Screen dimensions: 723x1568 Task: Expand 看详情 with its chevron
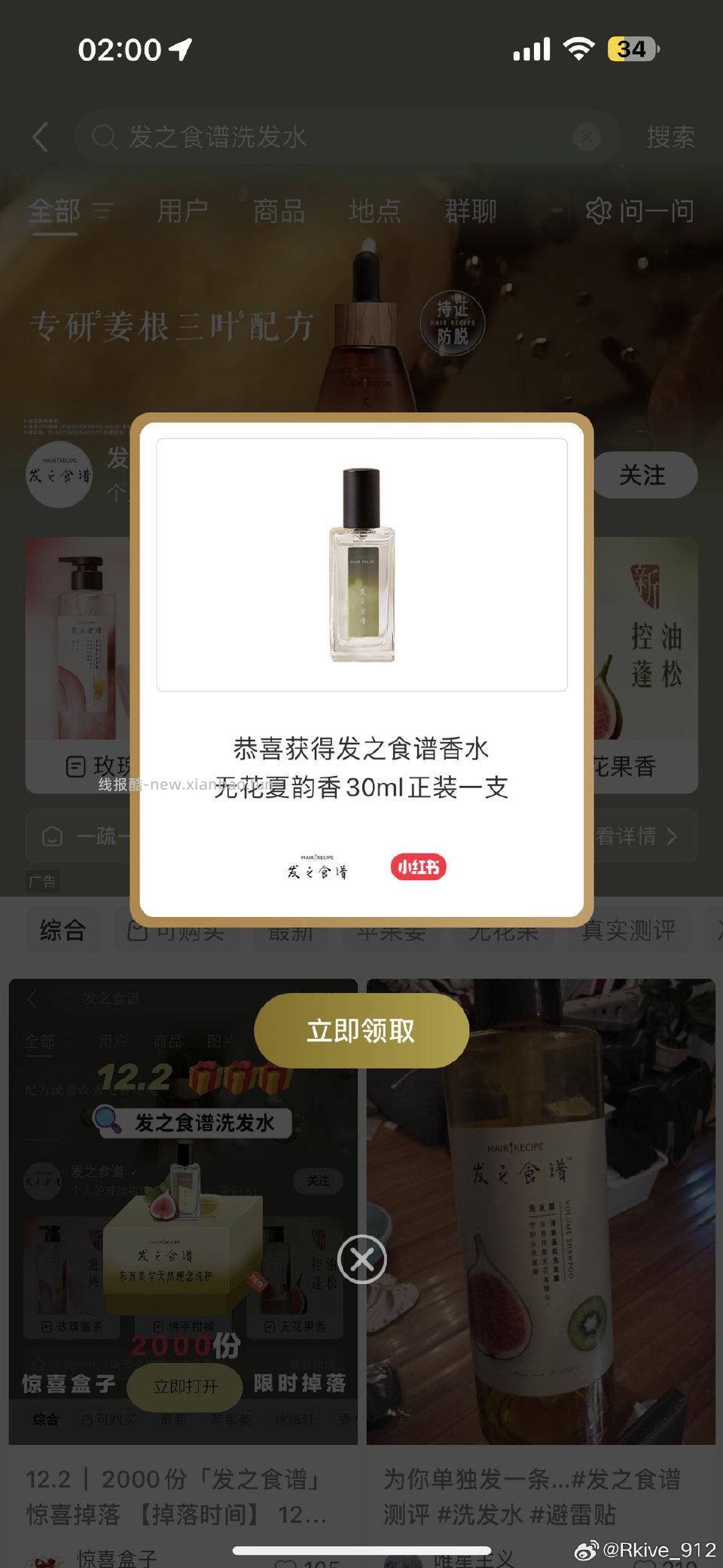point(641,836)
